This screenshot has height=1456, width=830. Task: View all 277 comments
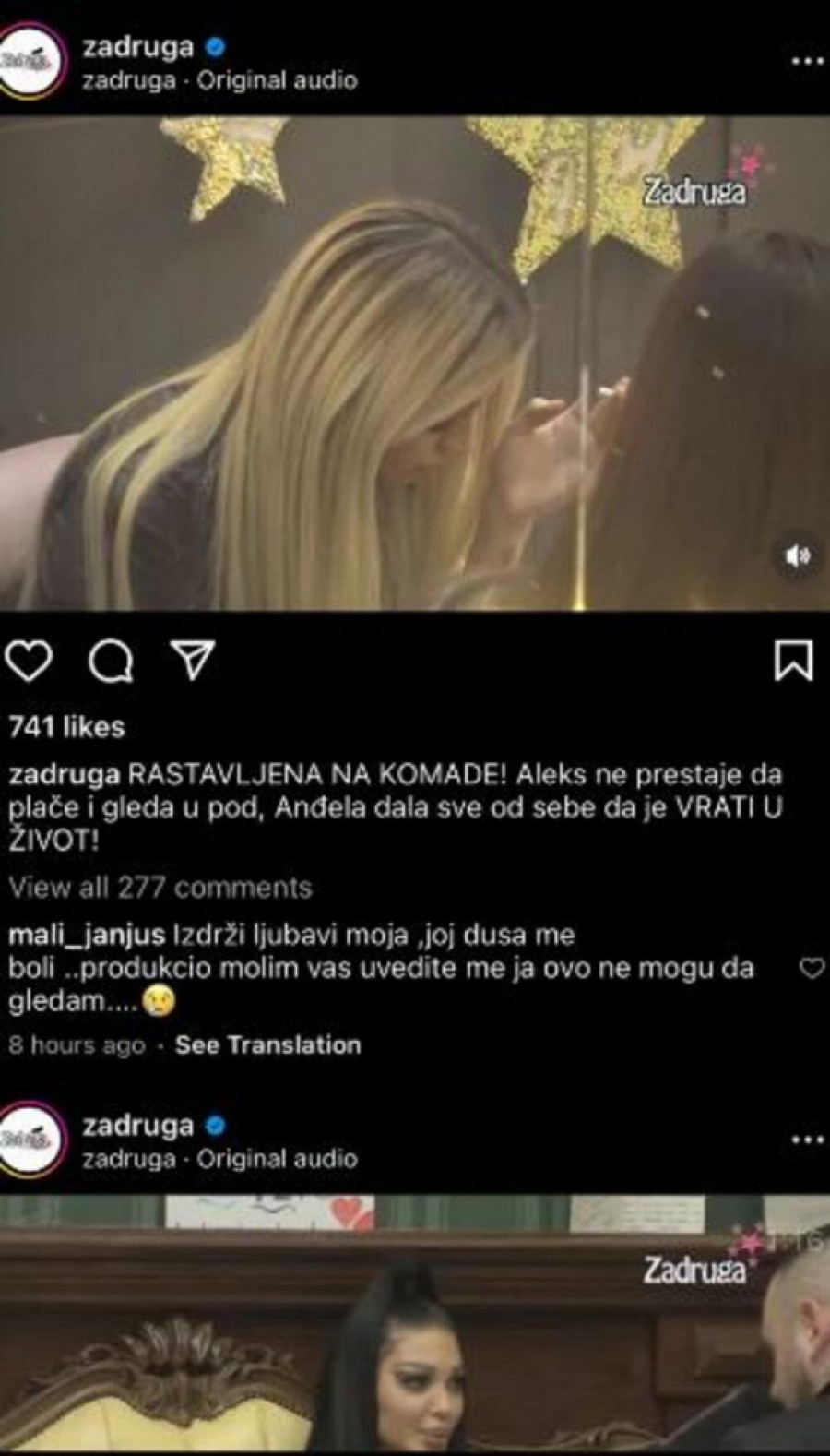pyautogui.click(x=160, y=888)
